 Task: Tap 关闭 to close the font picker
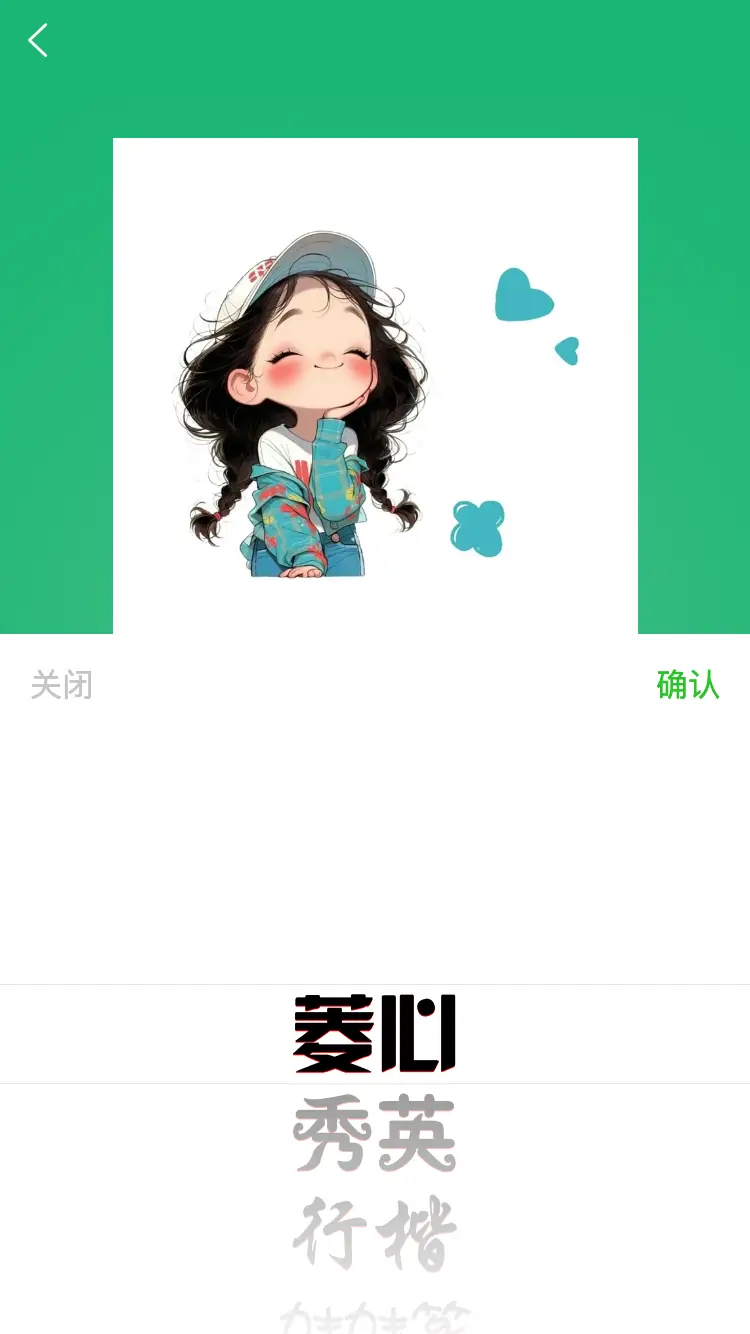tap(62, 685)
